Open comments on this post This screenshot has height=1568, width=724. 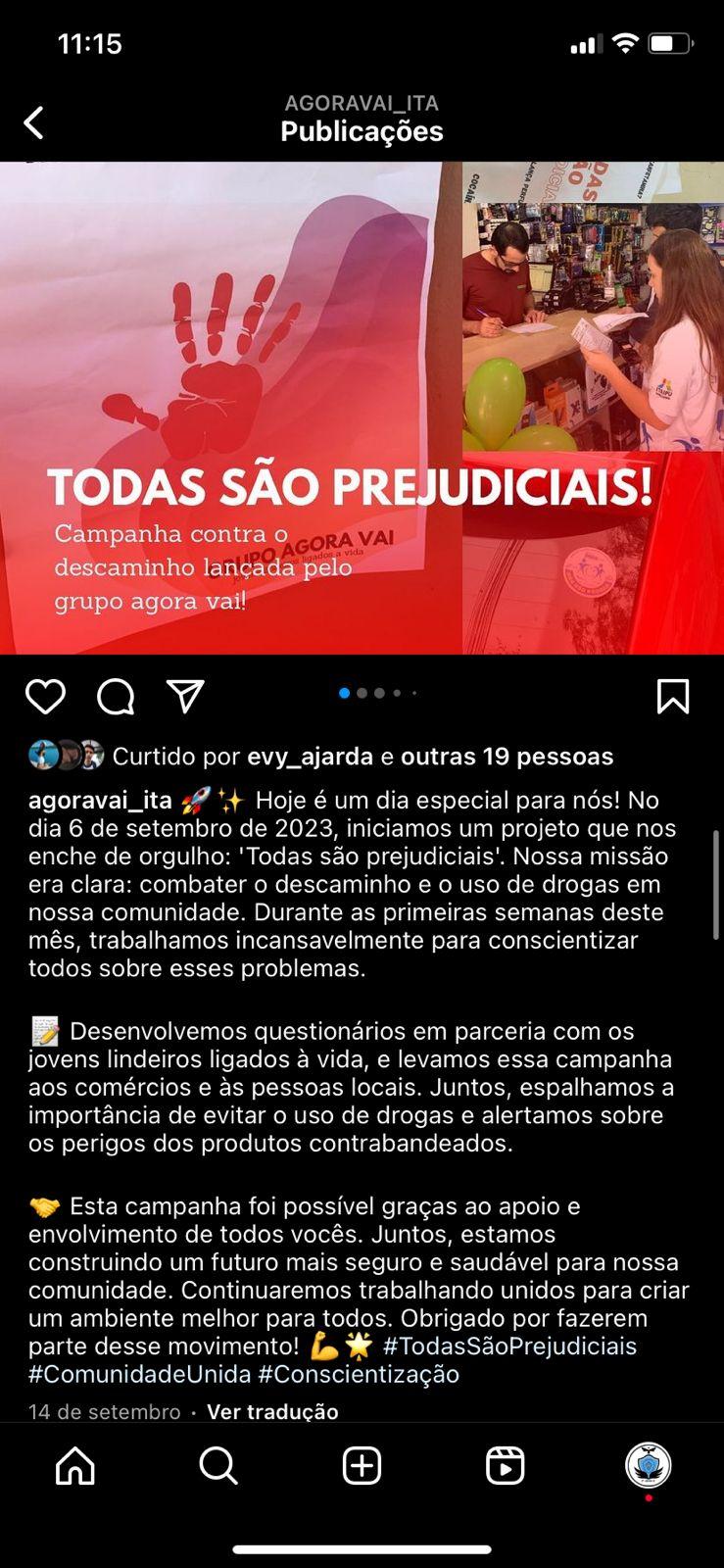pyautogui.click(x=116, y=697)
